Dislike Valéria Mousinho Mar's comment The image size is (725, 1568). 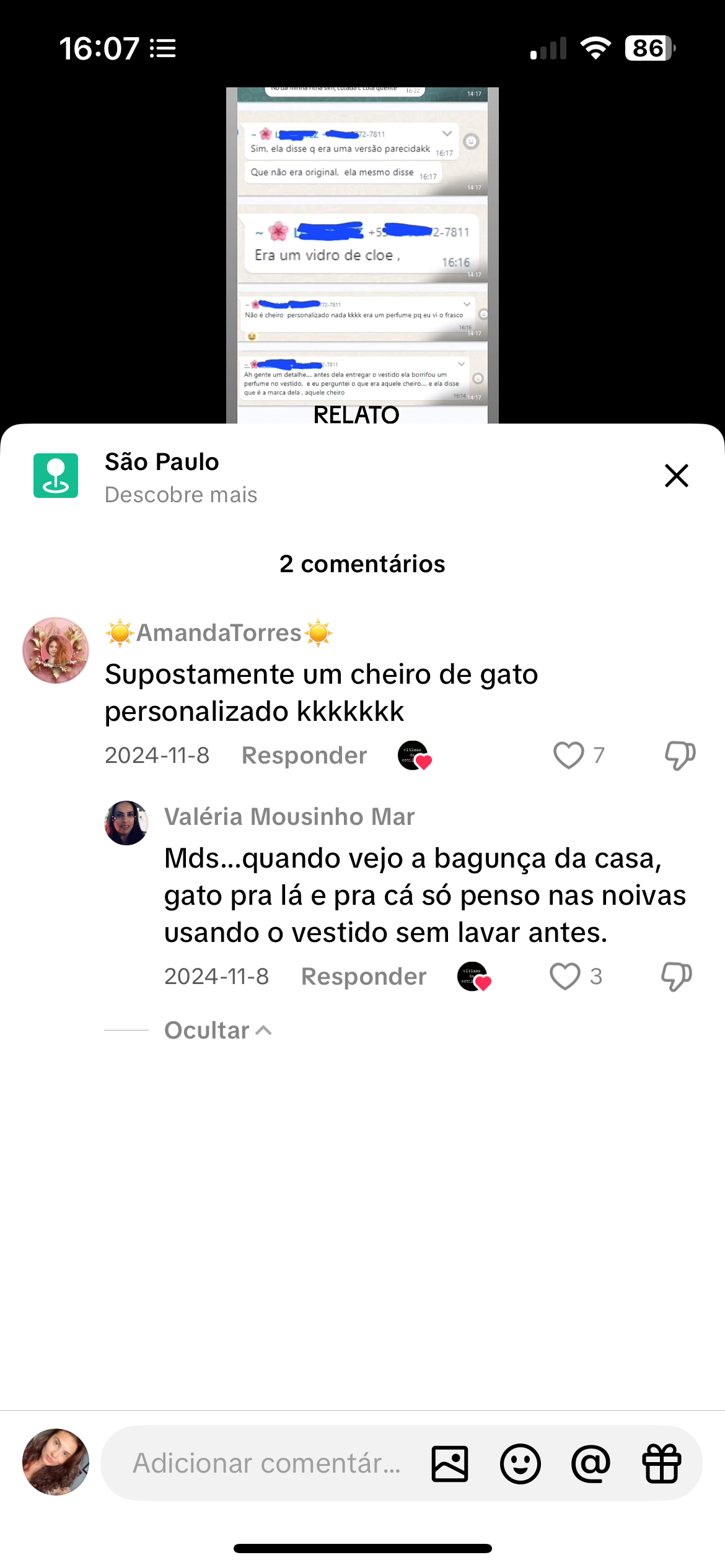(676, 977)
